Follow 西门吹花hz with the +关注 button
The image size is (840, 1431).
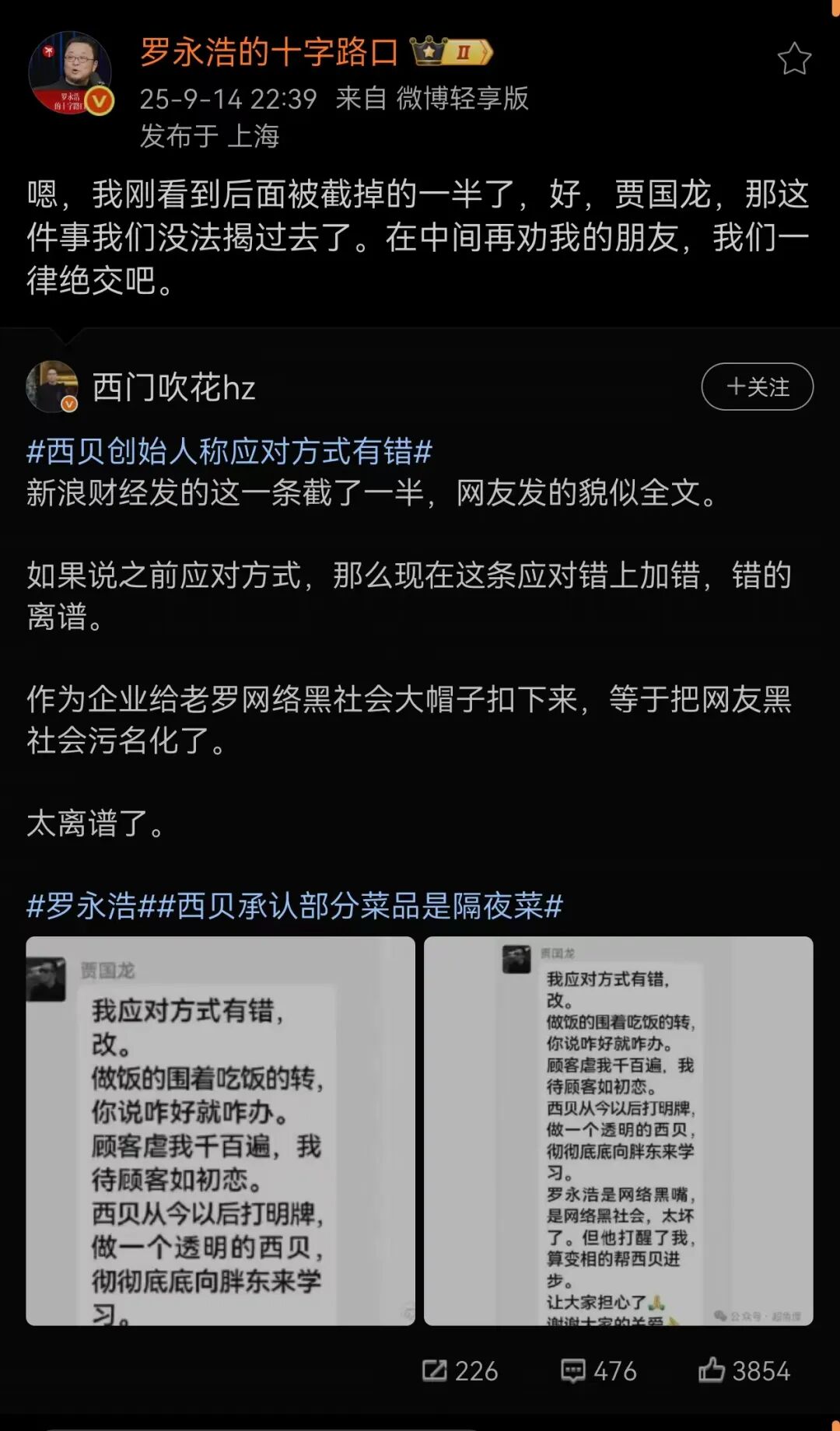757,387
